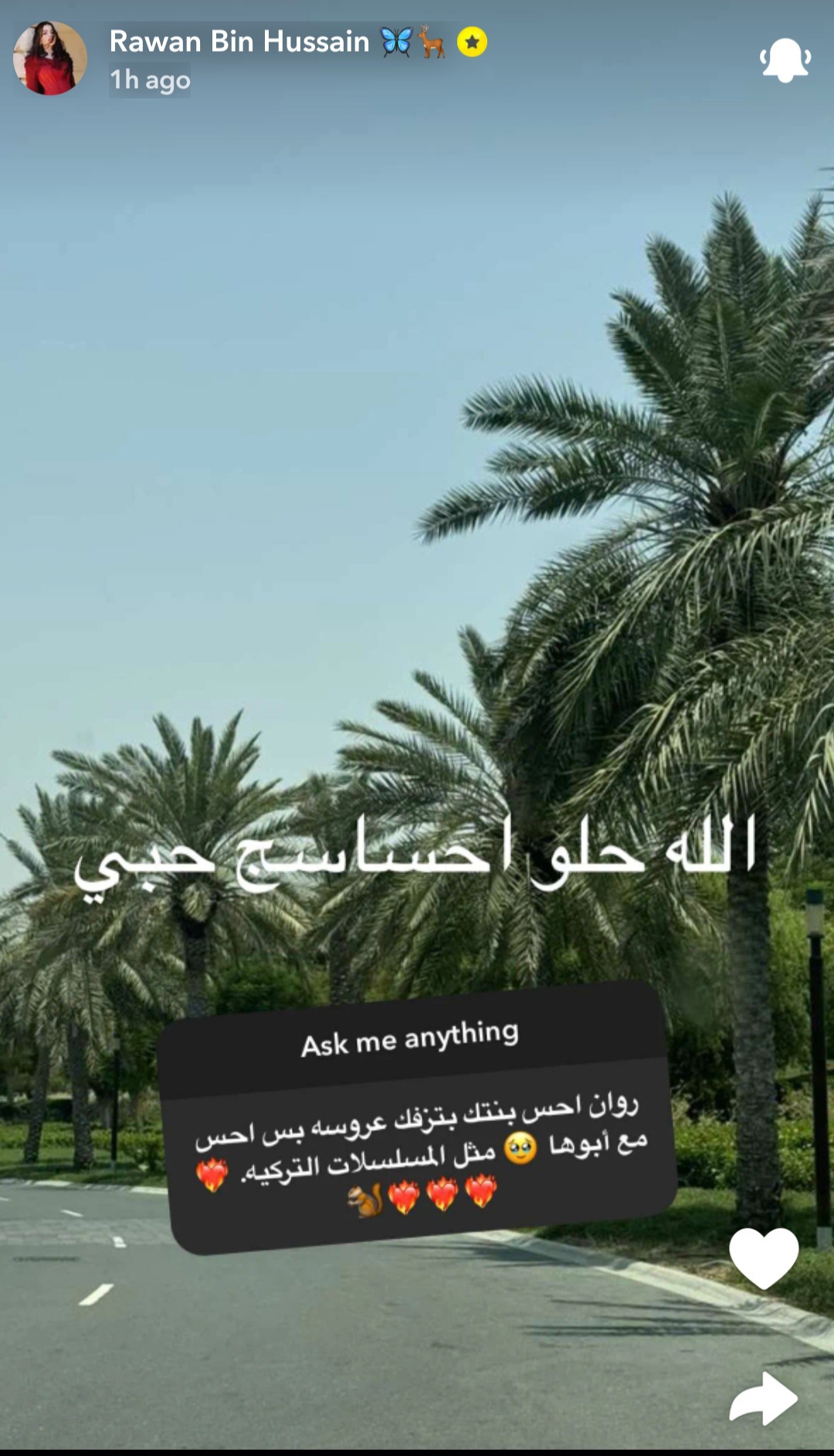Like this story with the heart
This screenshot has width=834, height=1456.
(764, 1258)
